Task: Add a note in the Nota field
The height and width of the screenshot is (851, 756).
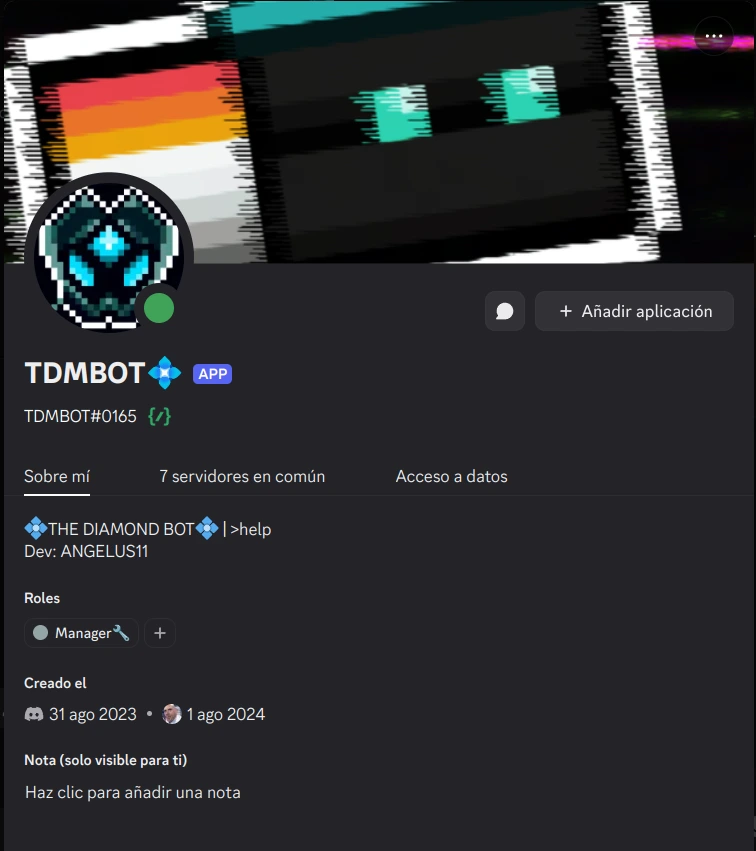Action: pyautogui.click(x=133, y=792)
